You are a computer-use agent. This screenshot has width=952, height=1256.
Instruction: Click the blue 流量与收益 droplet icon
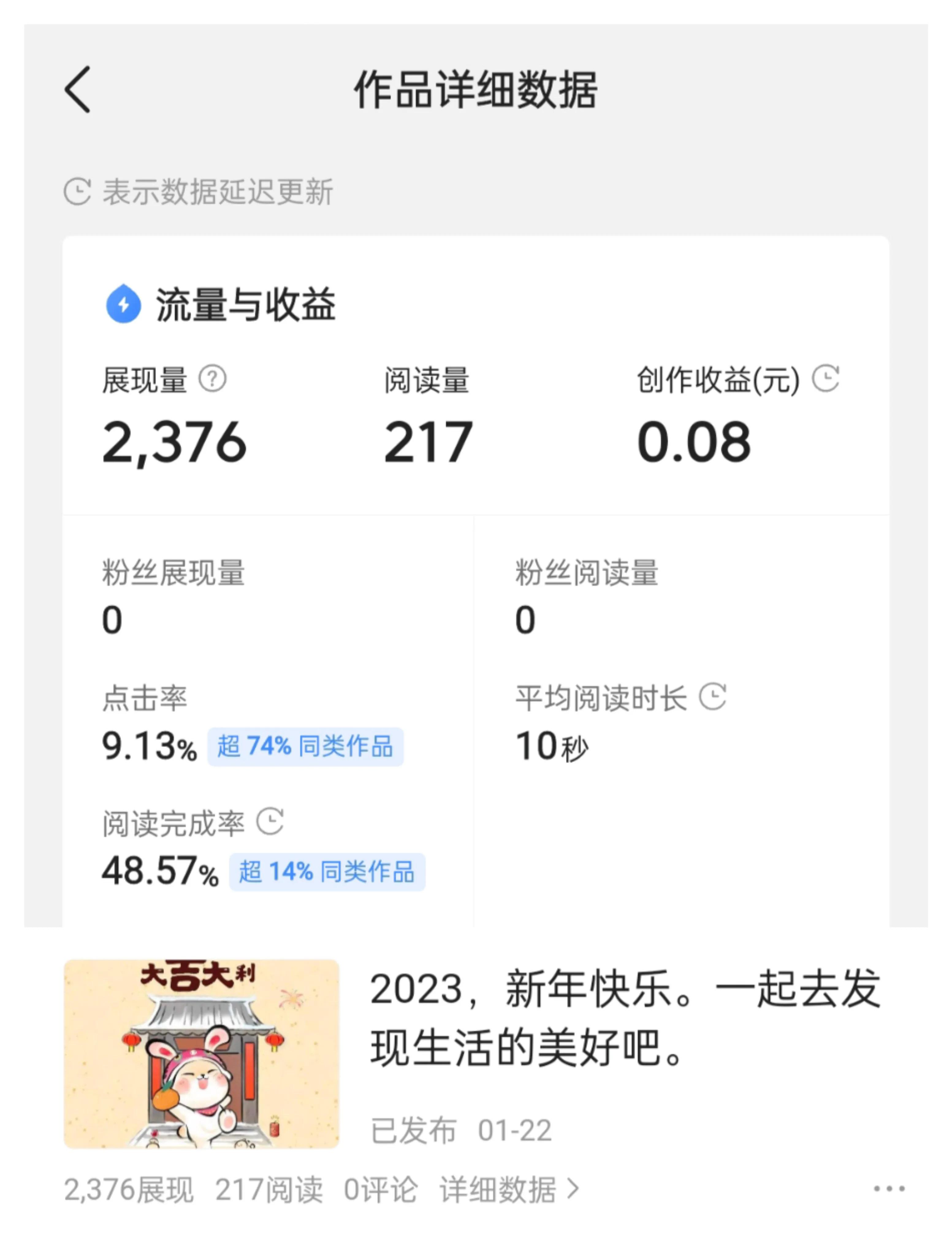coord(125,305)
